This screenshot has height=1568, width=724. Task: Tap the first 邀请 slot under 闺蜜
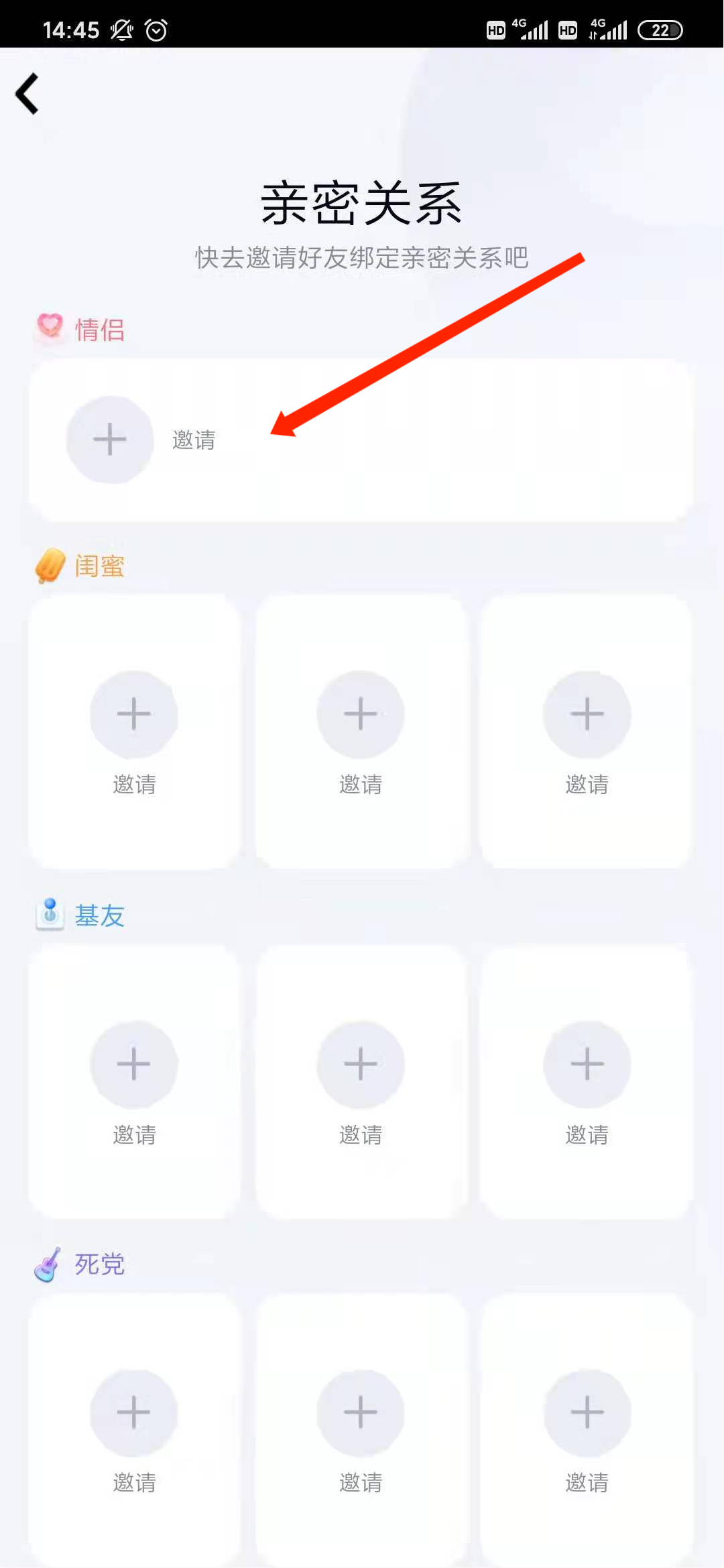(x=134, y=714)
